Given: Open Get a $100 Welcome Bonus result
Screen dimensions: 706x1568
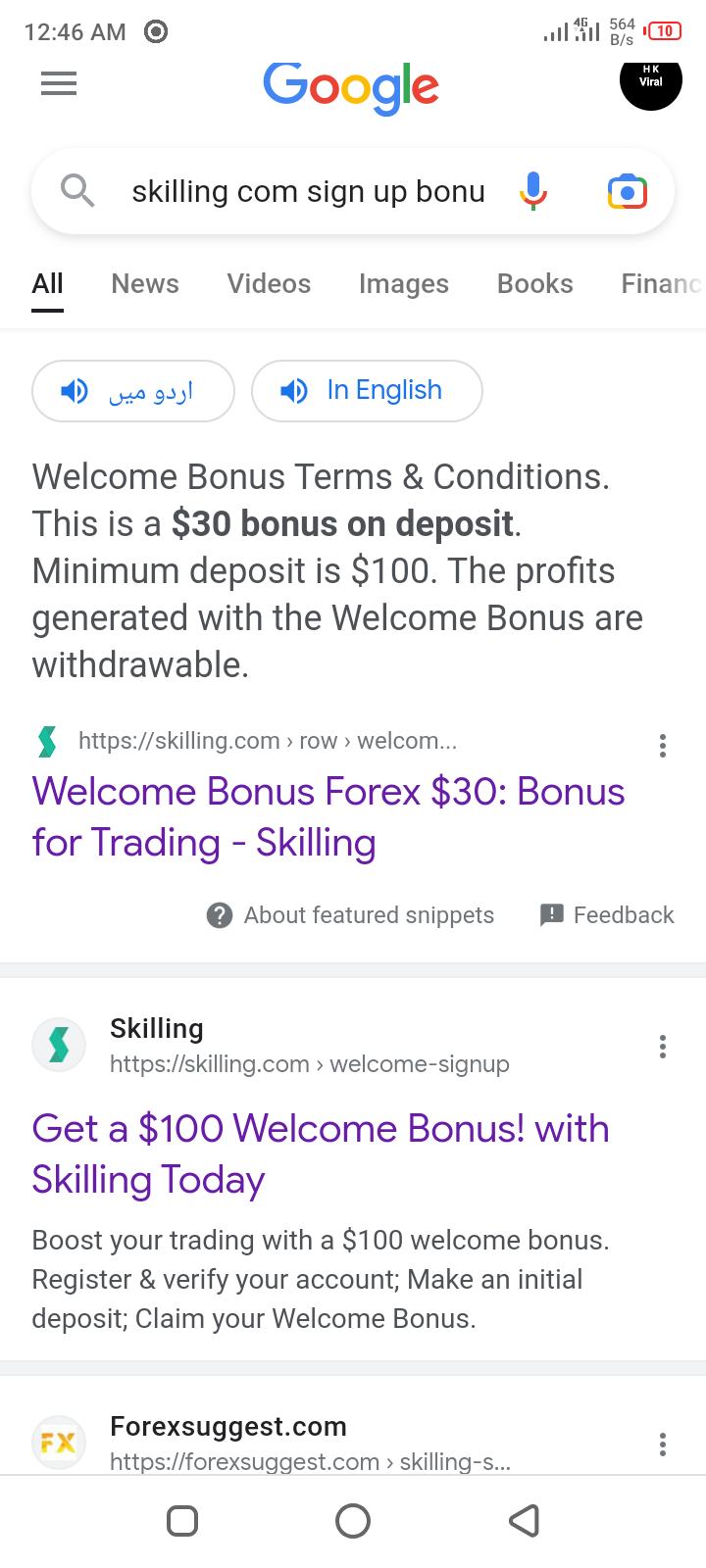Looking at the screenshot, I should click(321, 1154).
